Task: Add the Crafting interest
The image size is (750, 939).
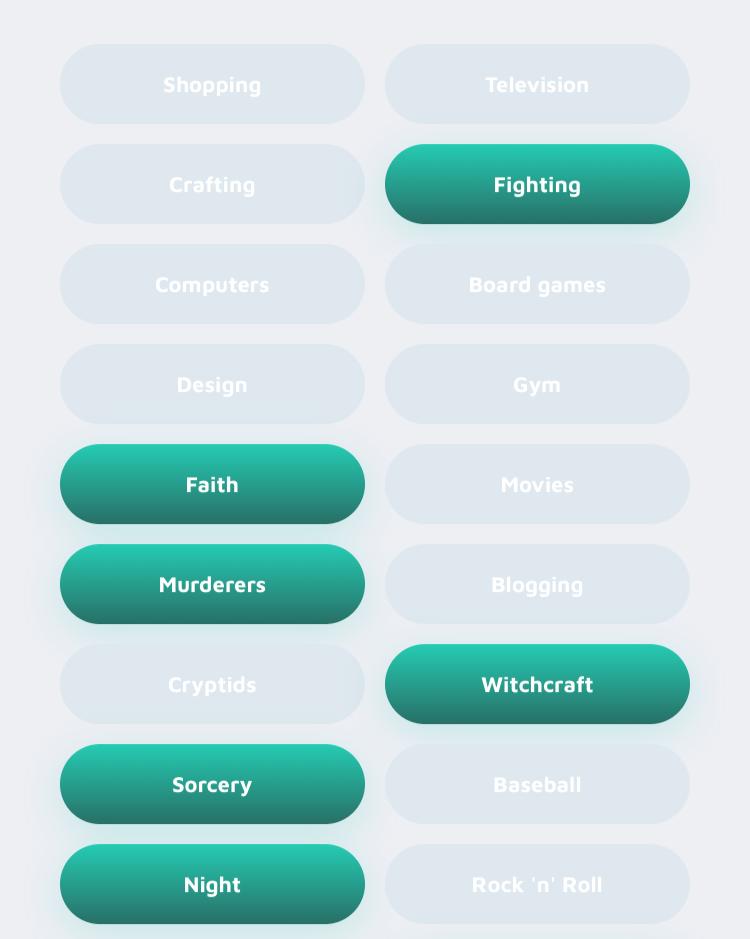Action: point(212,184)
